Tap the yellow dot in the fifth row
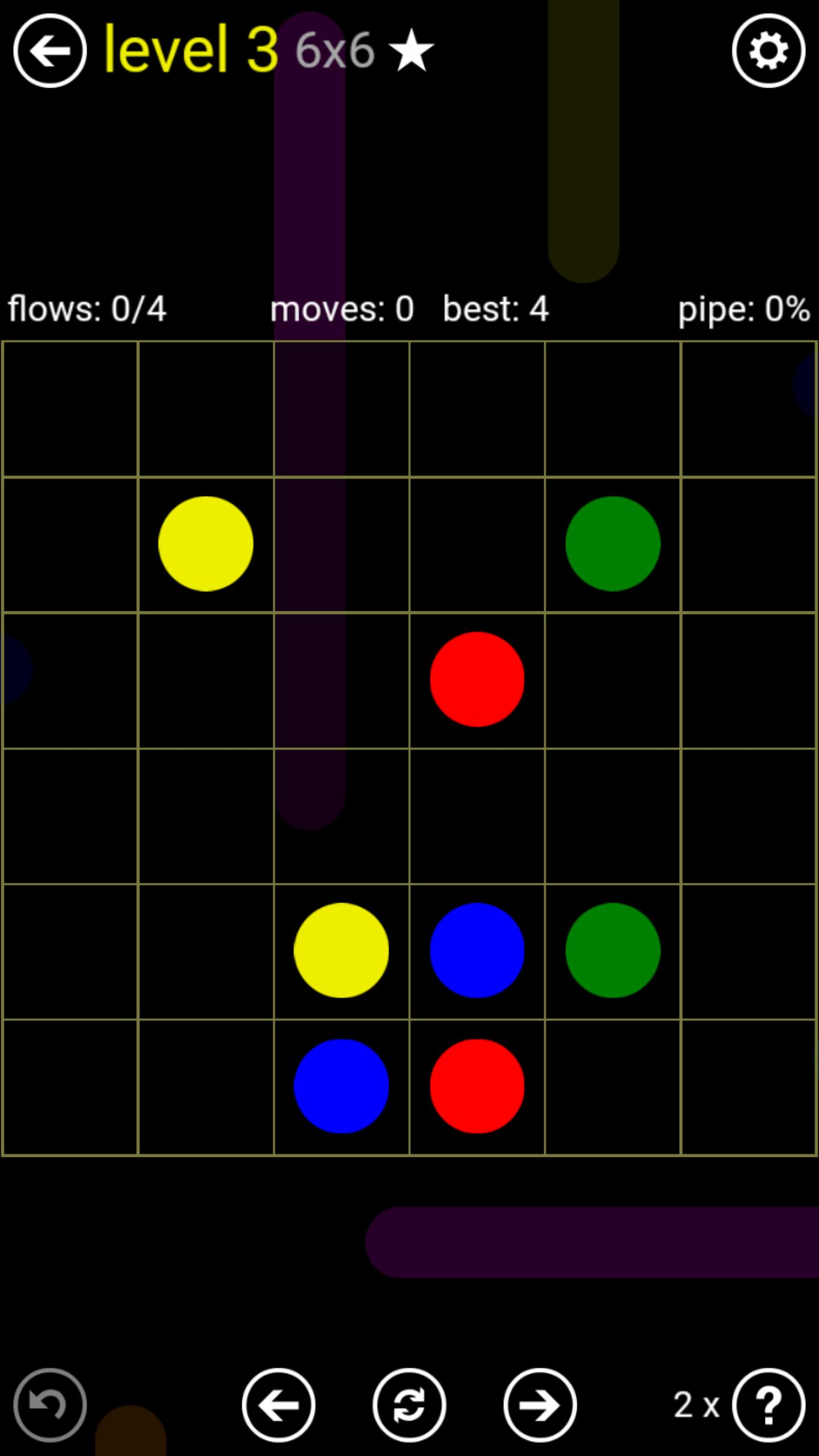The width and height of the screenshot is (819, 1456). 341,950
